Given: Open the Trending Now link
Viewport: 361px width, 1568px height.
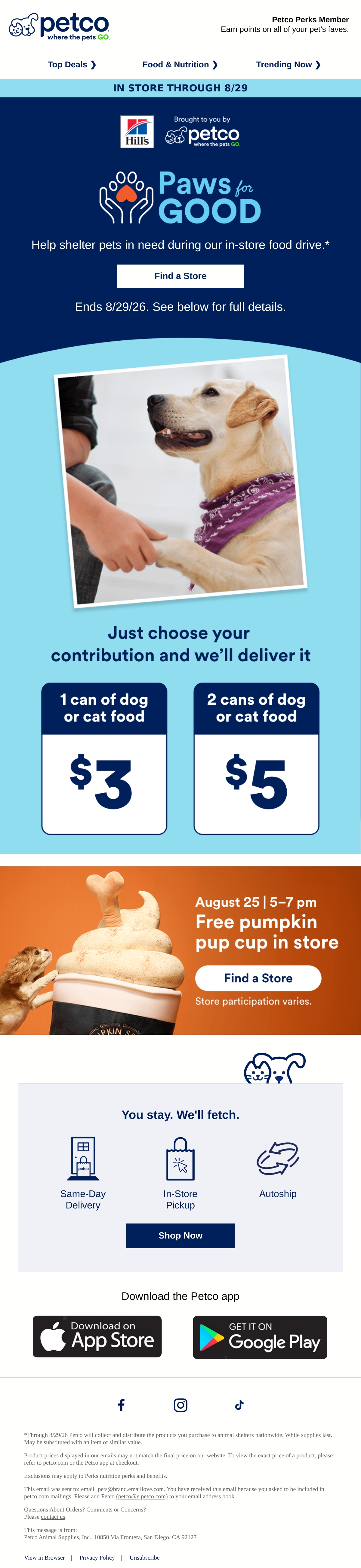Looking at the screenshot, I should 288,65.
